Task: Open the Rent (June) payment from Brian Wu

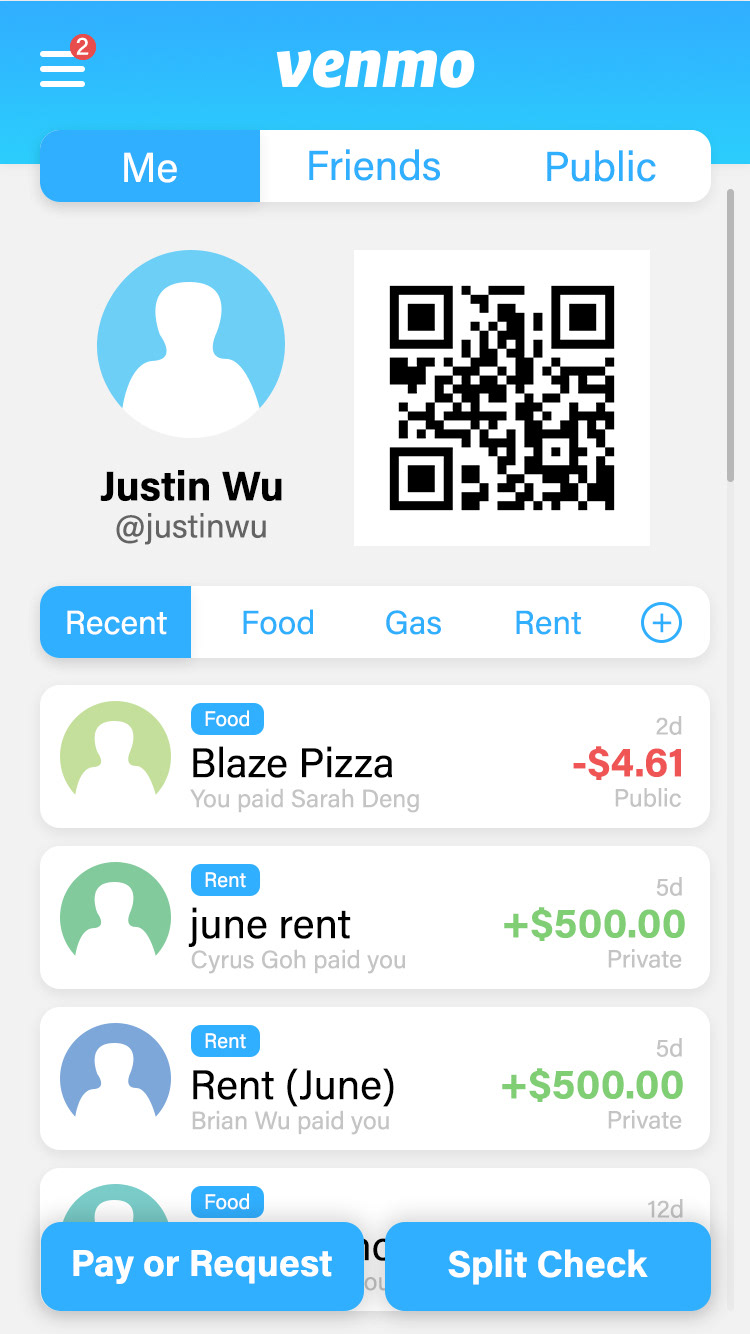Action: (x=375, y=1079)
